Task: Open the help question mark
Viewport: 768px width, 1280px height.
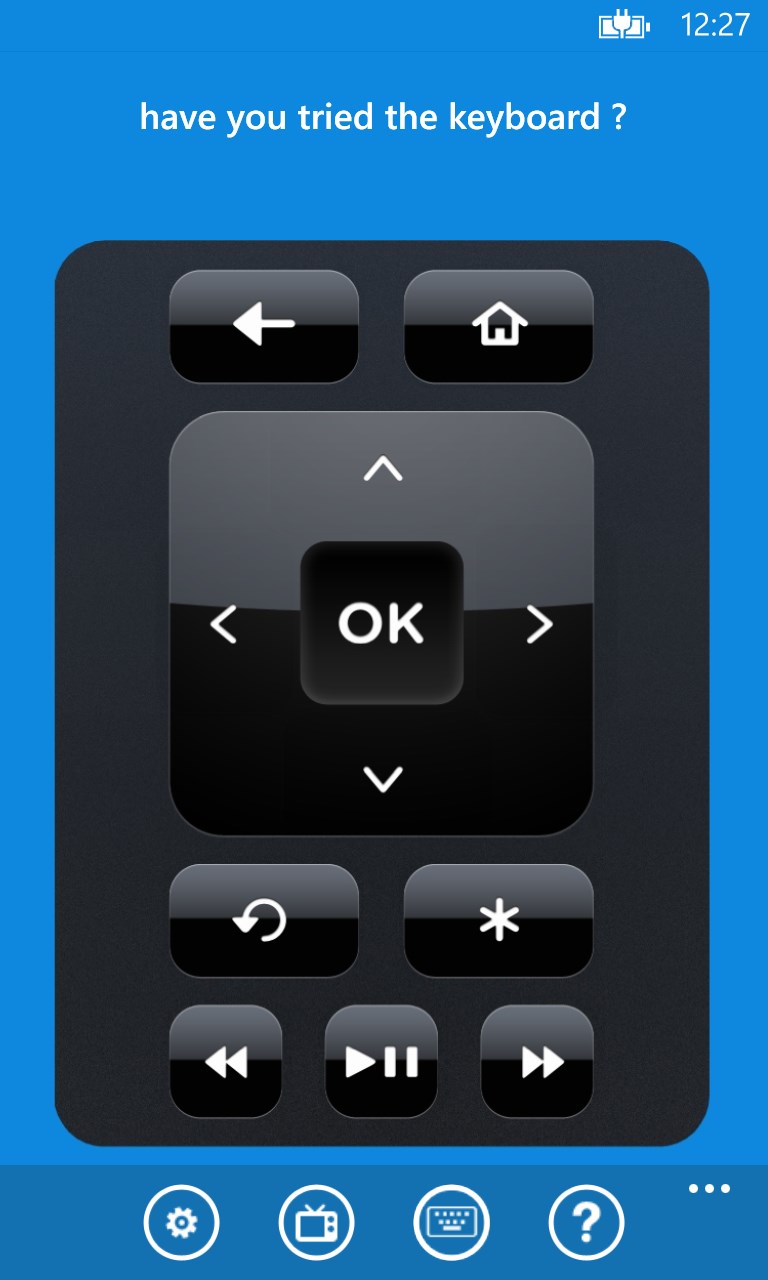Action: (586, 1222)
